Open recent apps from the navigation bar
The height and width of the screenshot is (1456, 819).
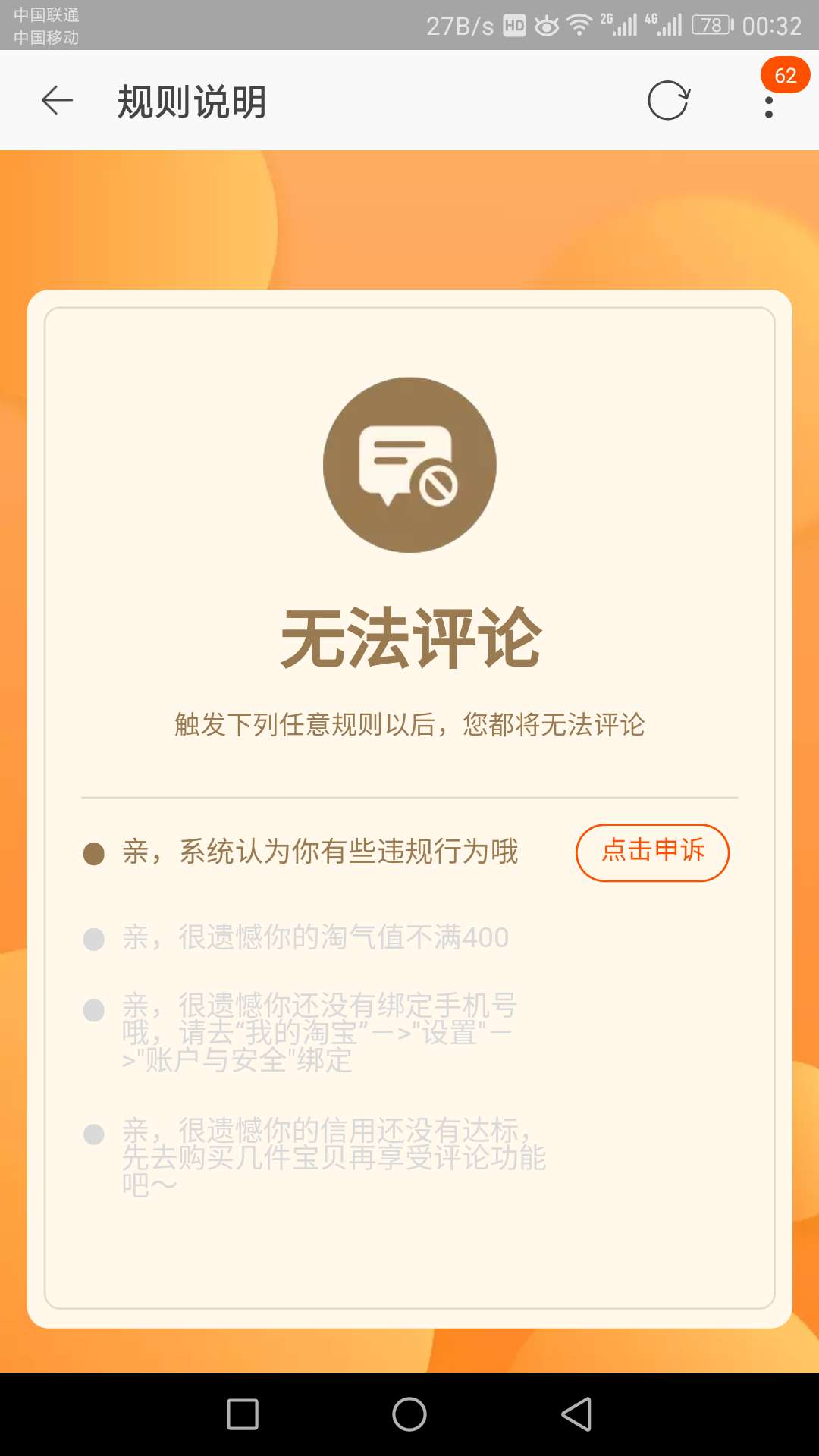(x=243, y=1414)
